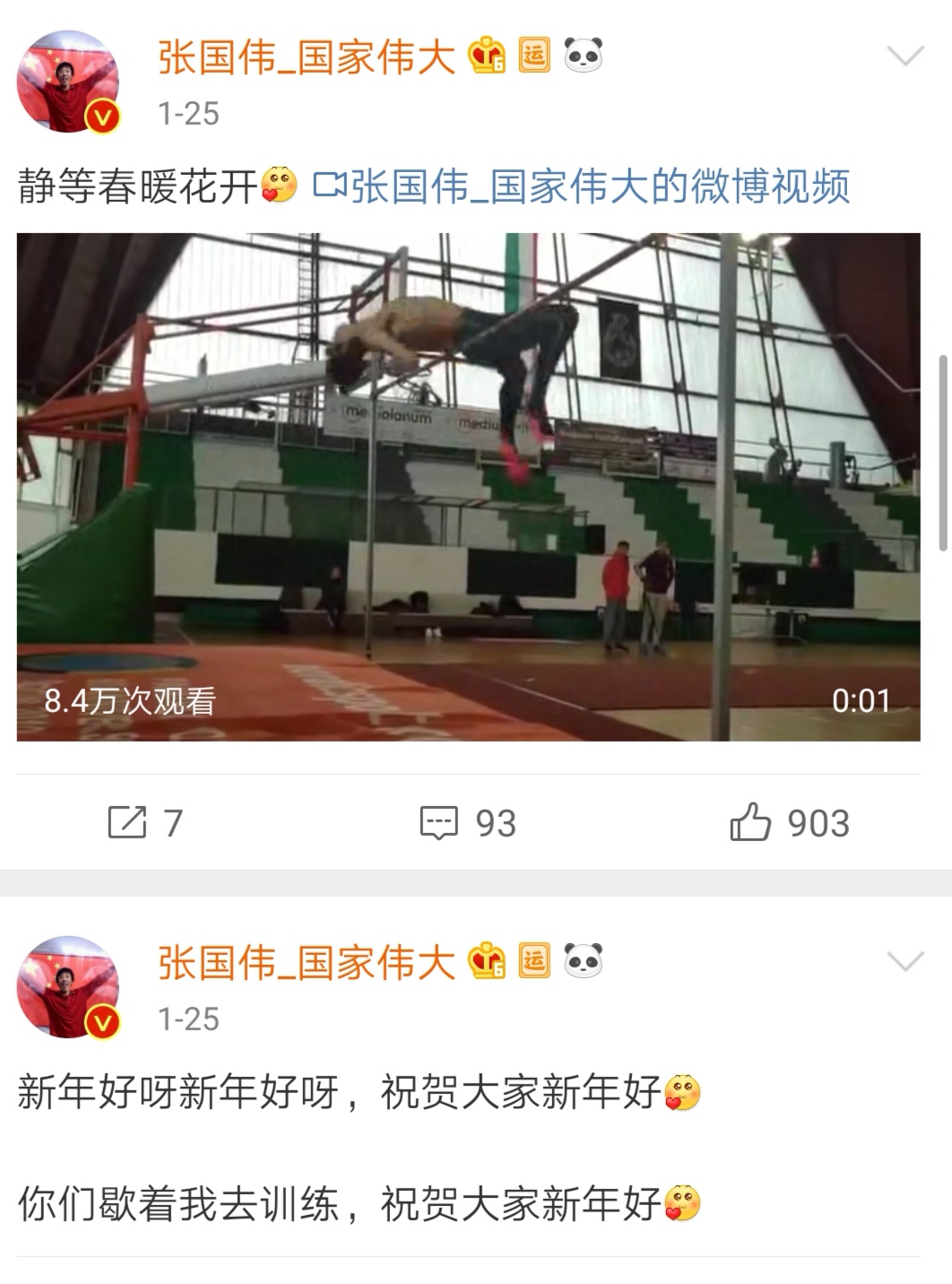Expand options arrow on the 静等春暖花开 post
The width and height of the screenshot is (952, 1284).
pyautogui.click(x=904, y=56)
